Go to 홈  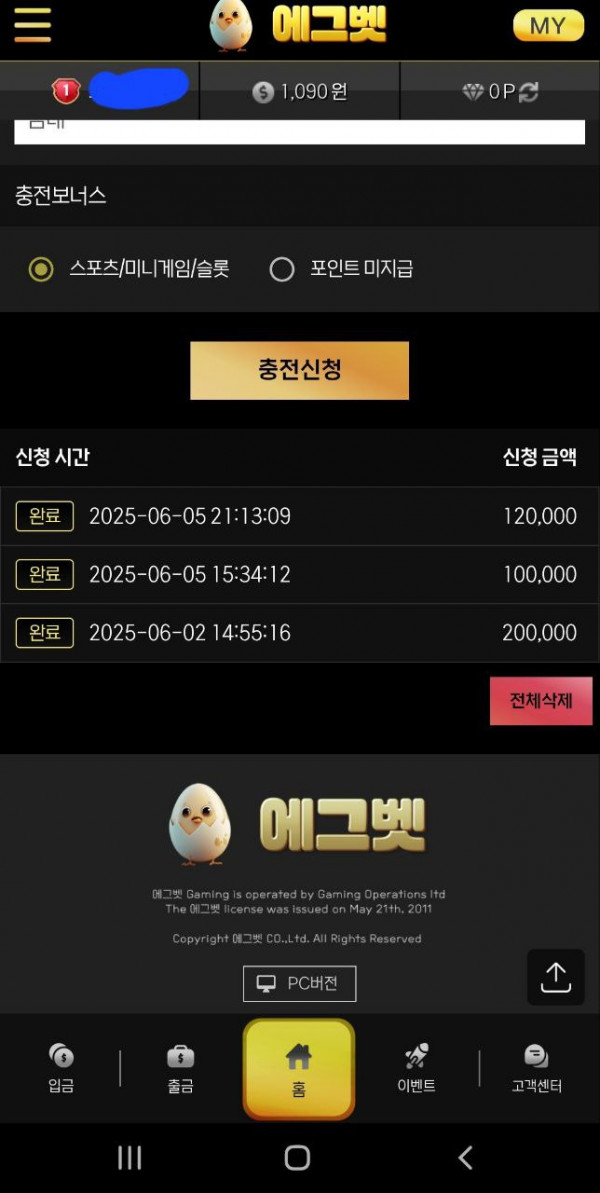(x=298, y=1068)
